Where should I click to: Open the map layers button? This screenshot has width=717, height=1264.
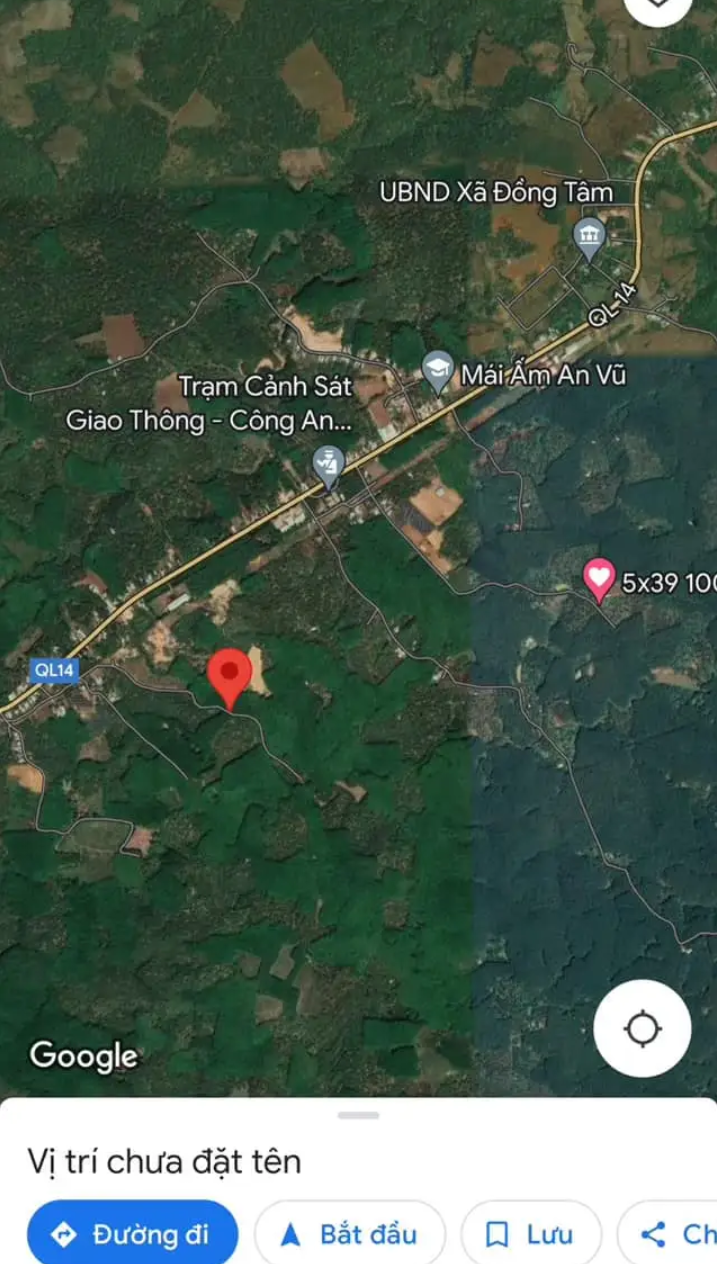[658, 8]
